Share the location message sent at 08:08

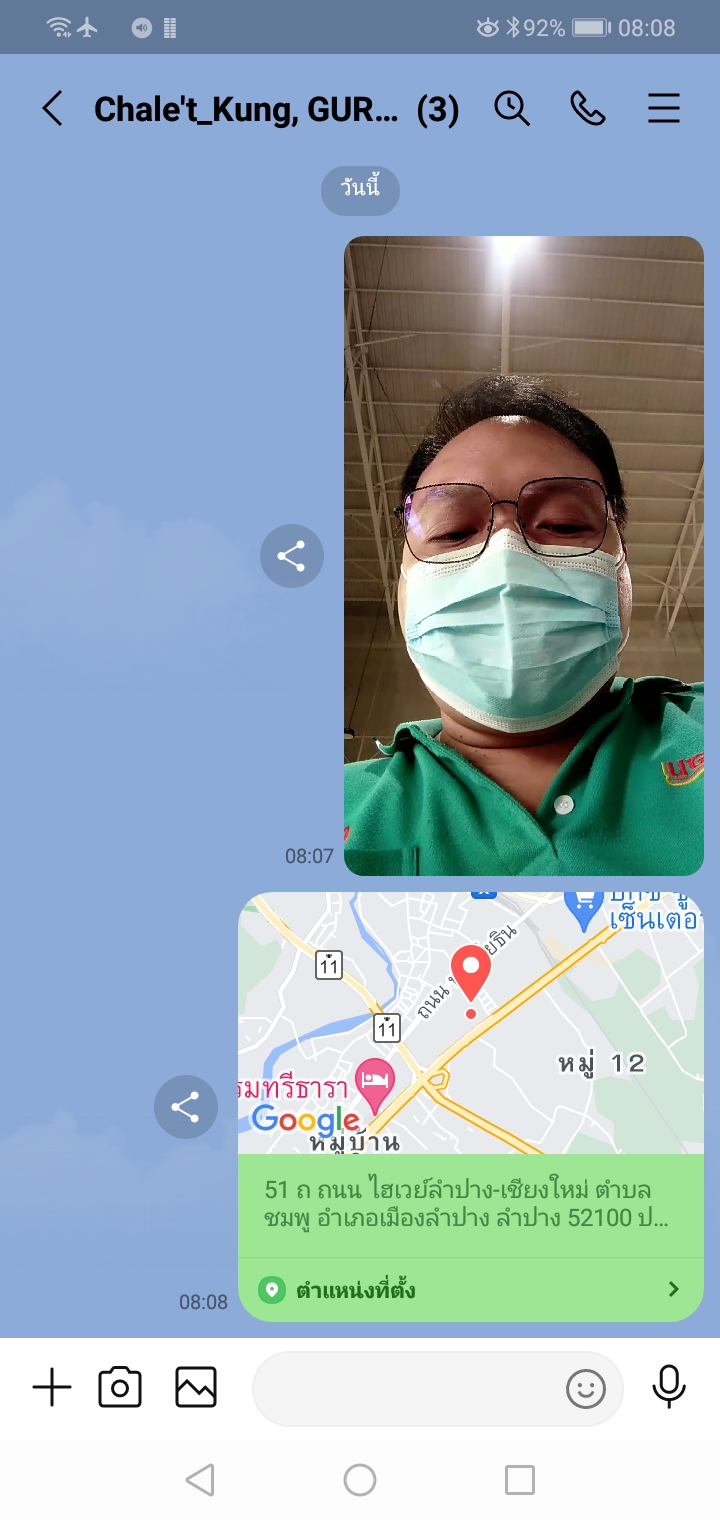click(x=185, y=1107)
